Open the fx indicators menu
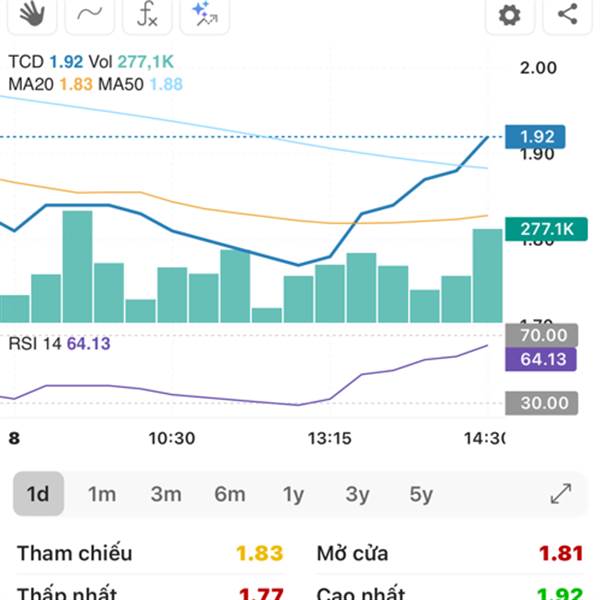This screenshot has width=600, height=600. [148, 14]
